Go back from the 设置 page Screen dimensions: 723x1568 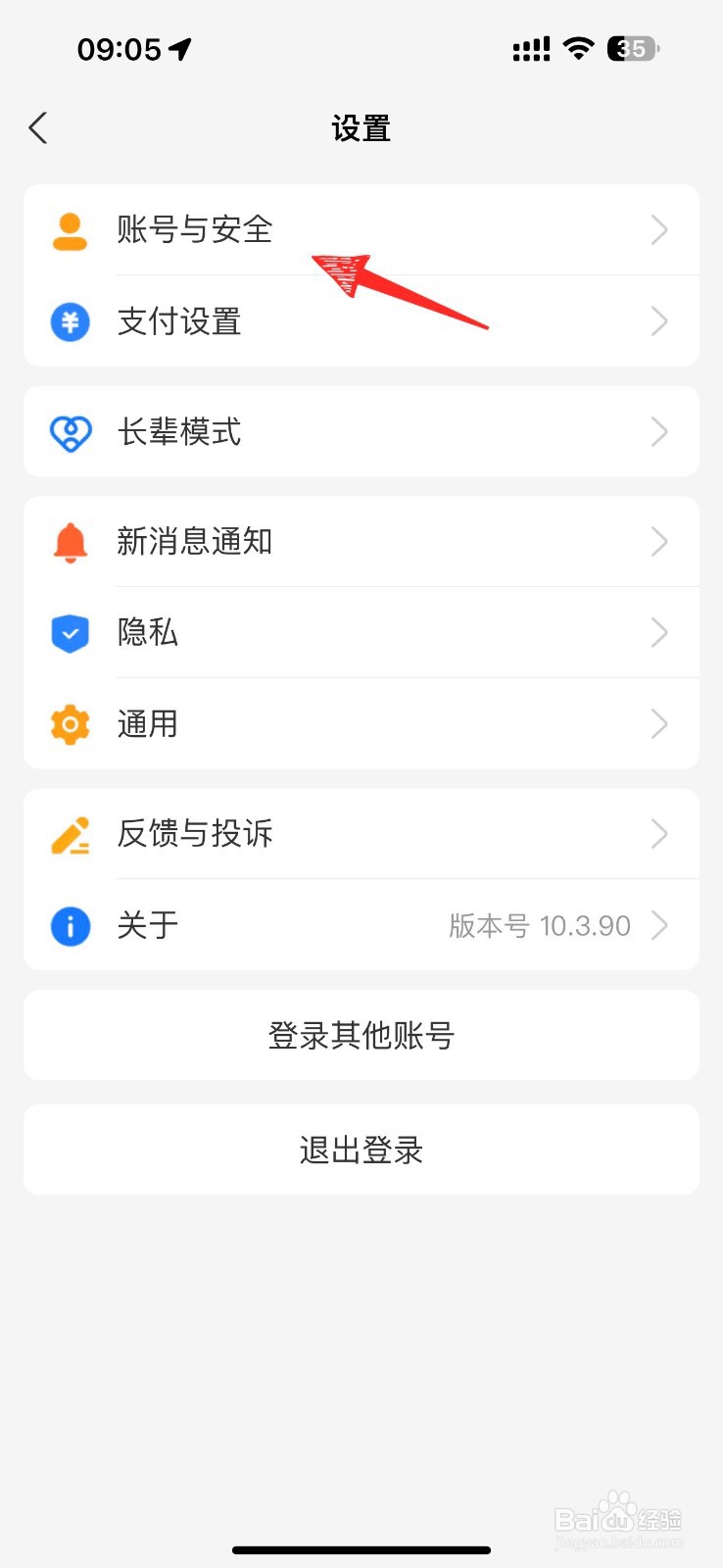coord(38,127)
